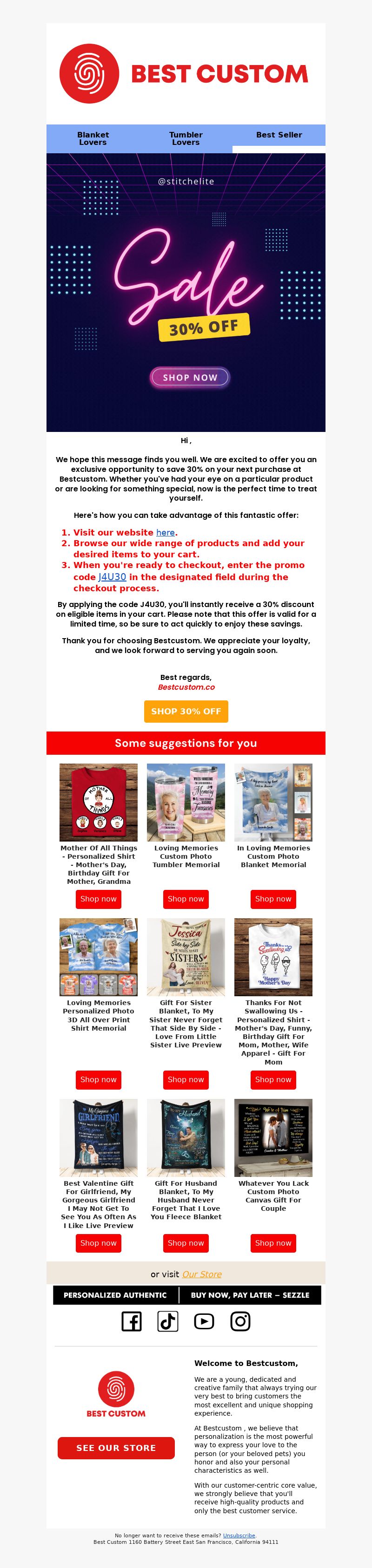Tap the Sale 30% OFF banner
The image size is (372, 1568).
point(186,292)
